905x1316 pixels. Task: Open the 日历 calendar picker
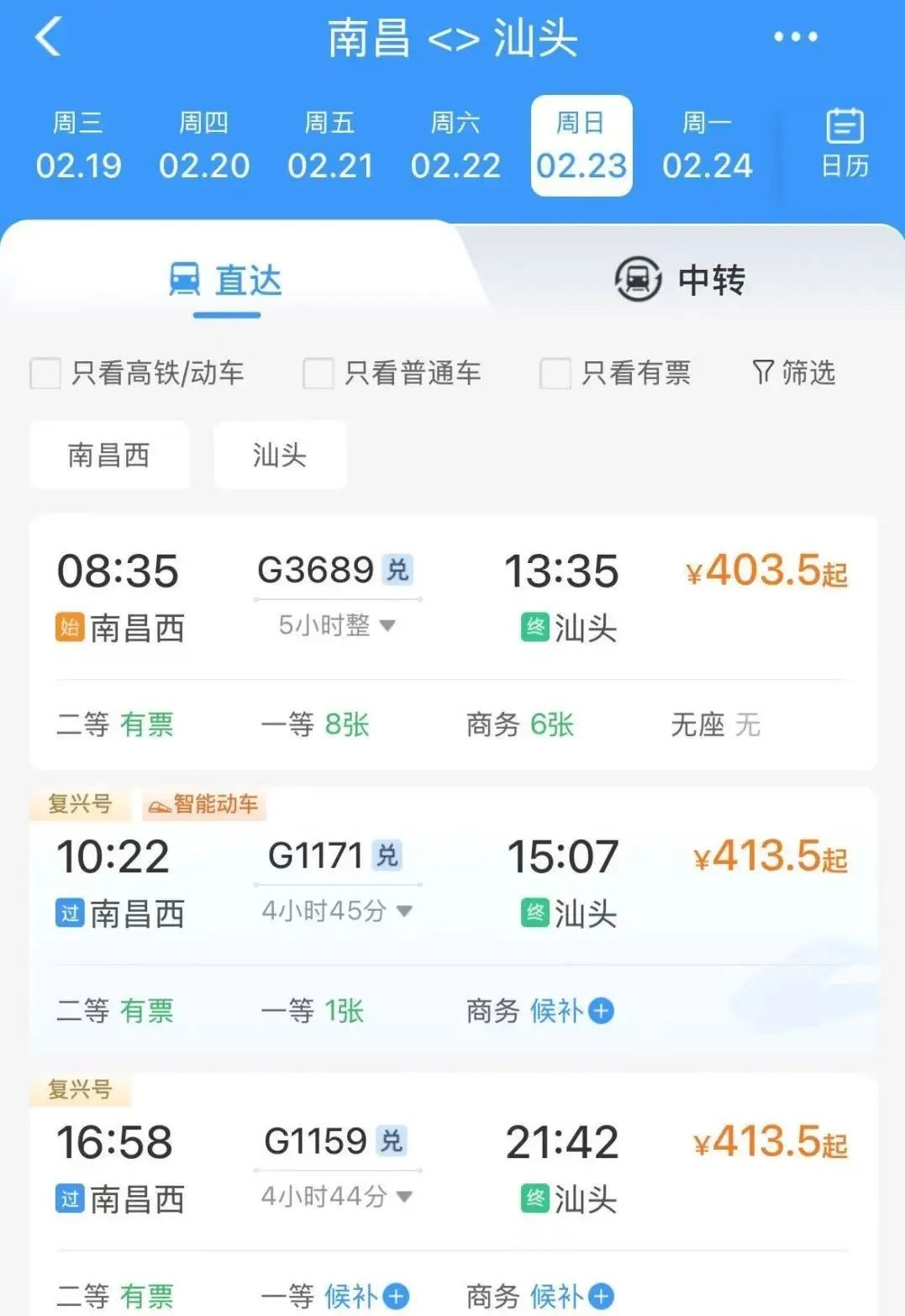(844, 145)
